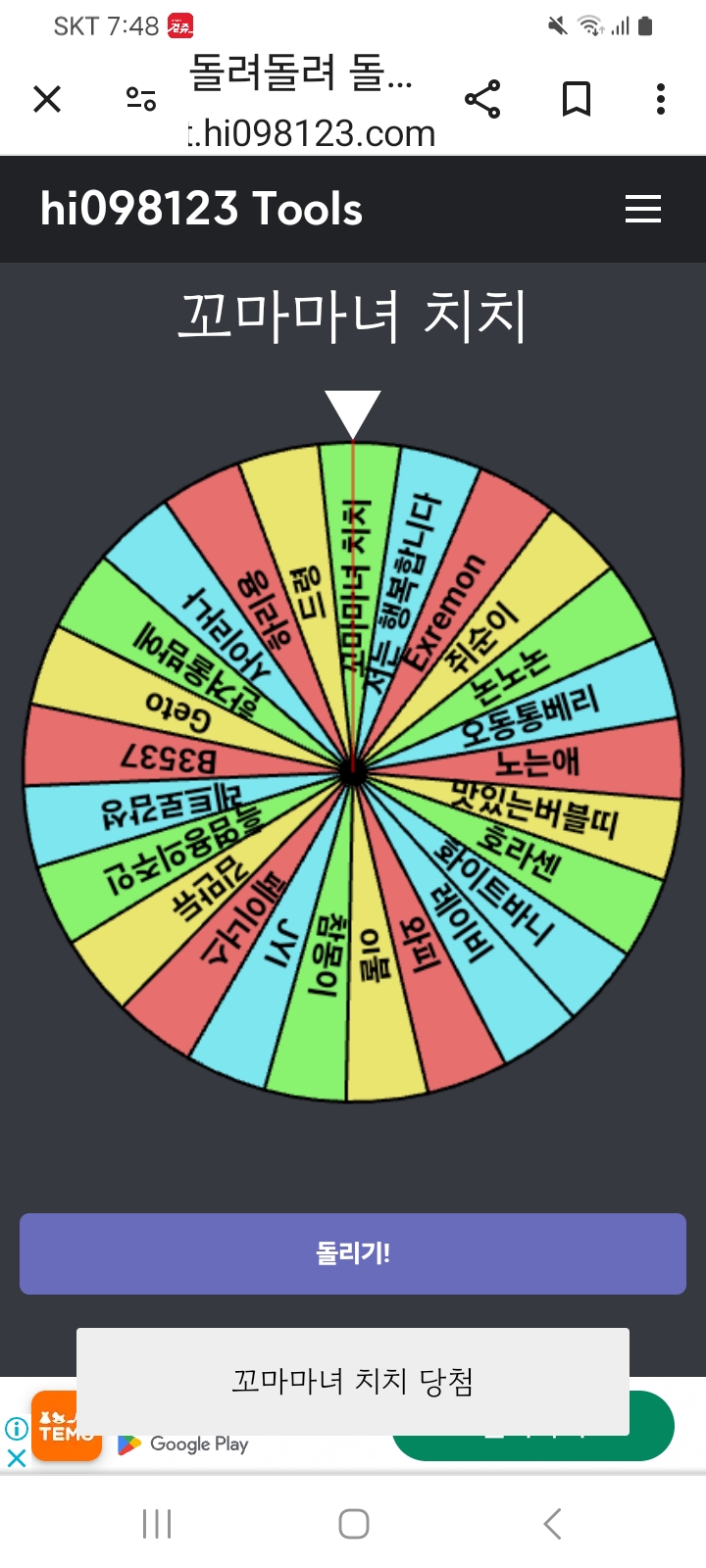Bookmark this page
This screenshot has width=706, height=1568.
coord(576,99)
